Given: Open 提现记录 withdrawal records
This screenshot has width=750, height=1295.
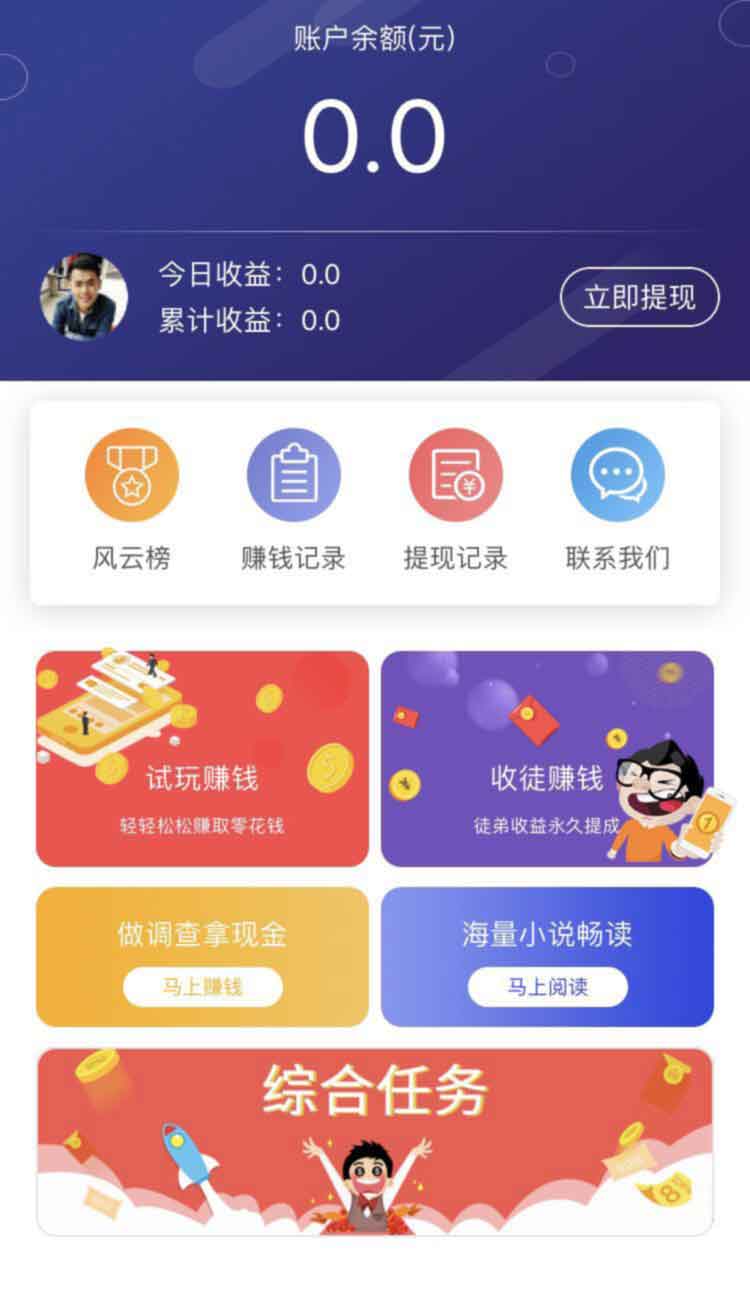Looking at the screenshot, I should (456, 500).
